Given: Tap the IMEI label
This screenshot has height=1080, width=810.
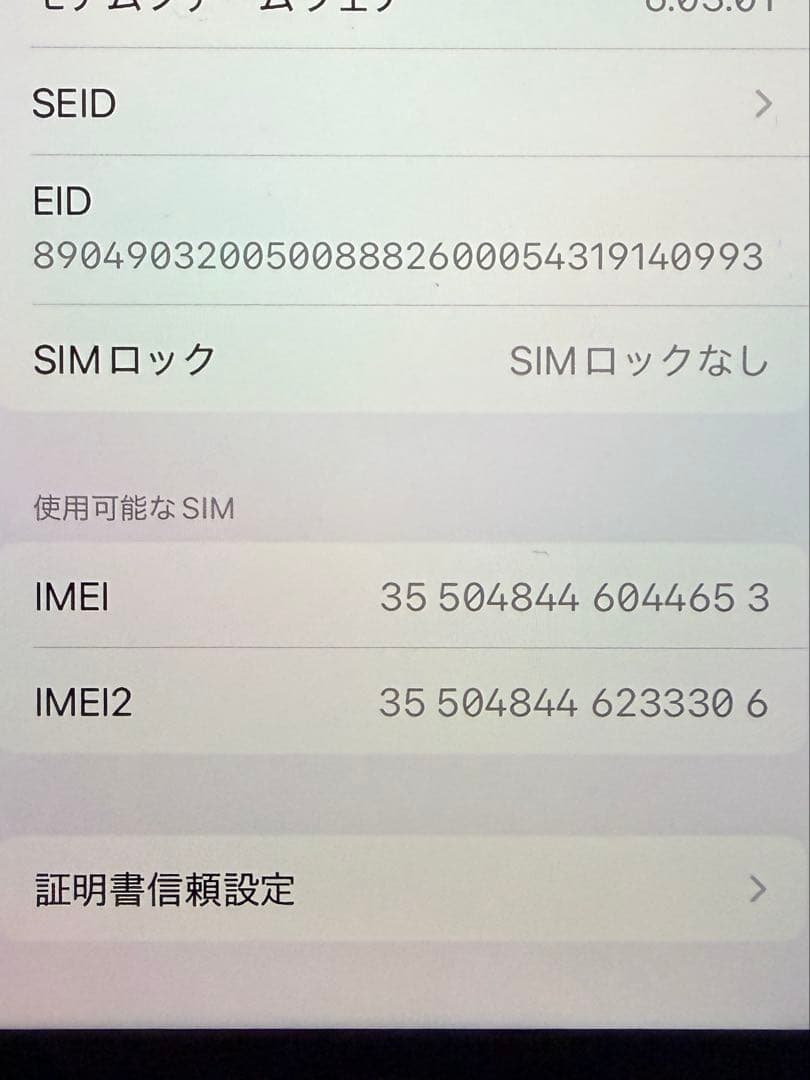Looking at the screenshot, I should 70,597.
